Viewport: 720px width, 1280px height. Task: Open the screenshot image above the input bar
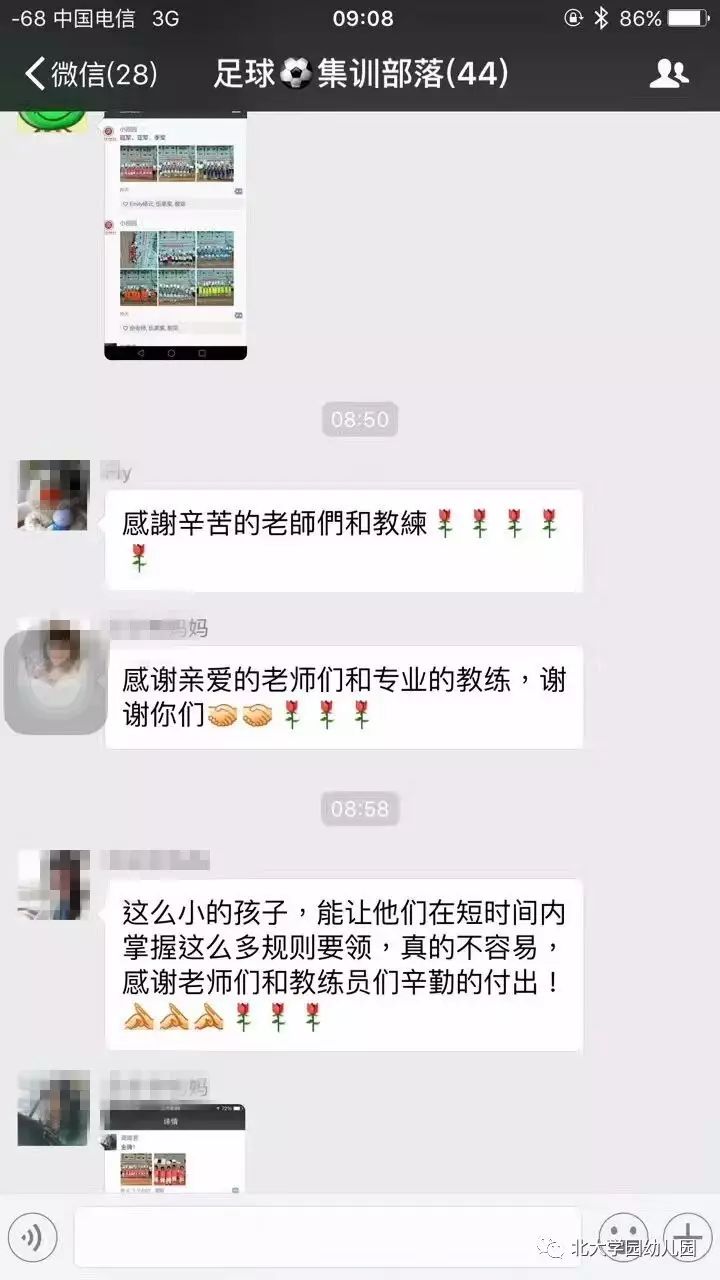(x=176, y=1148)
